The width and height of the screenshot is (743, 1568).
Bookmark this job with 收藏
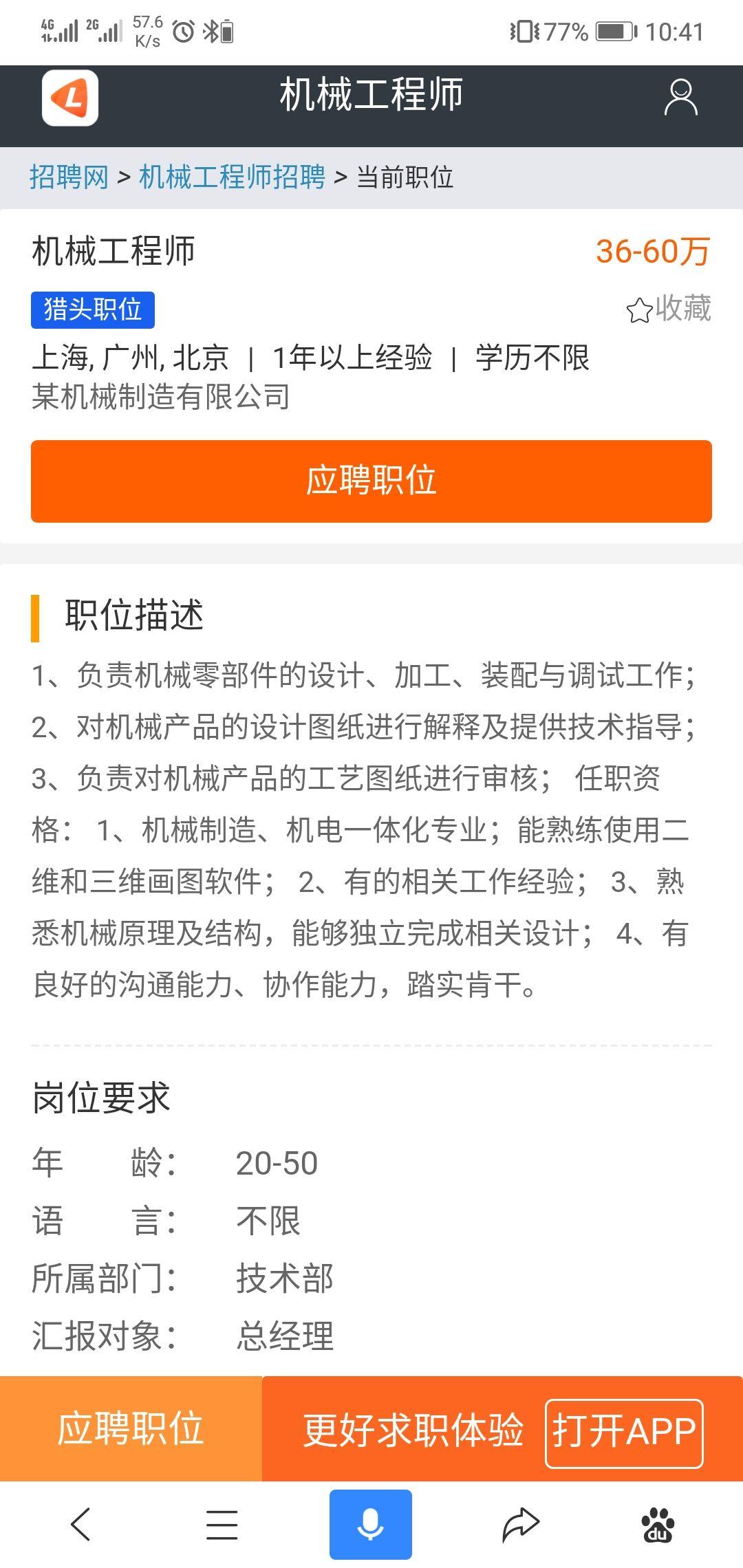coord(668,309)
